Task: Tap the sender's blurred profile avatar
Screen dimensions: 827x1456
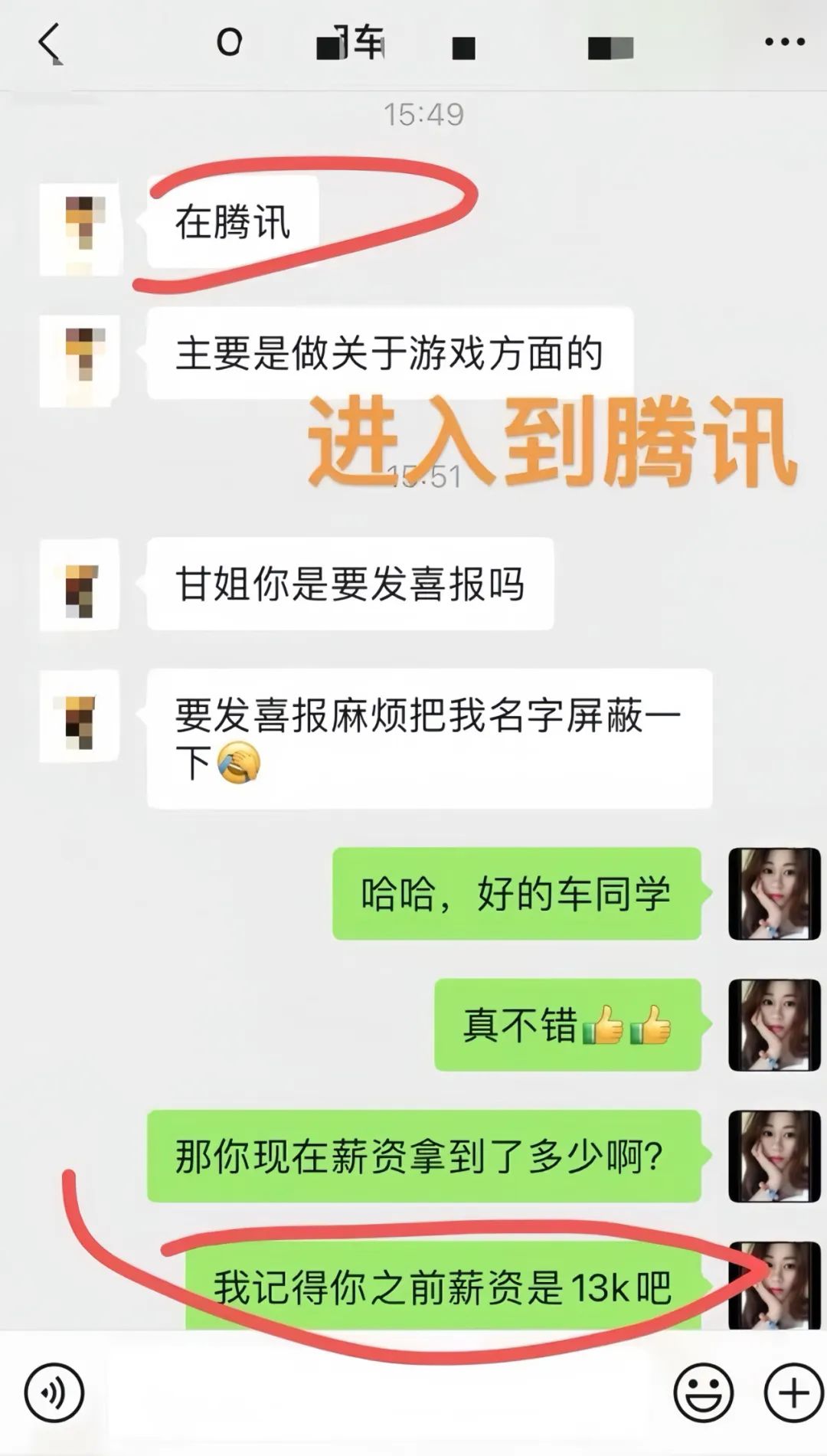Action: pyautogui.click(x=82, y=230)
